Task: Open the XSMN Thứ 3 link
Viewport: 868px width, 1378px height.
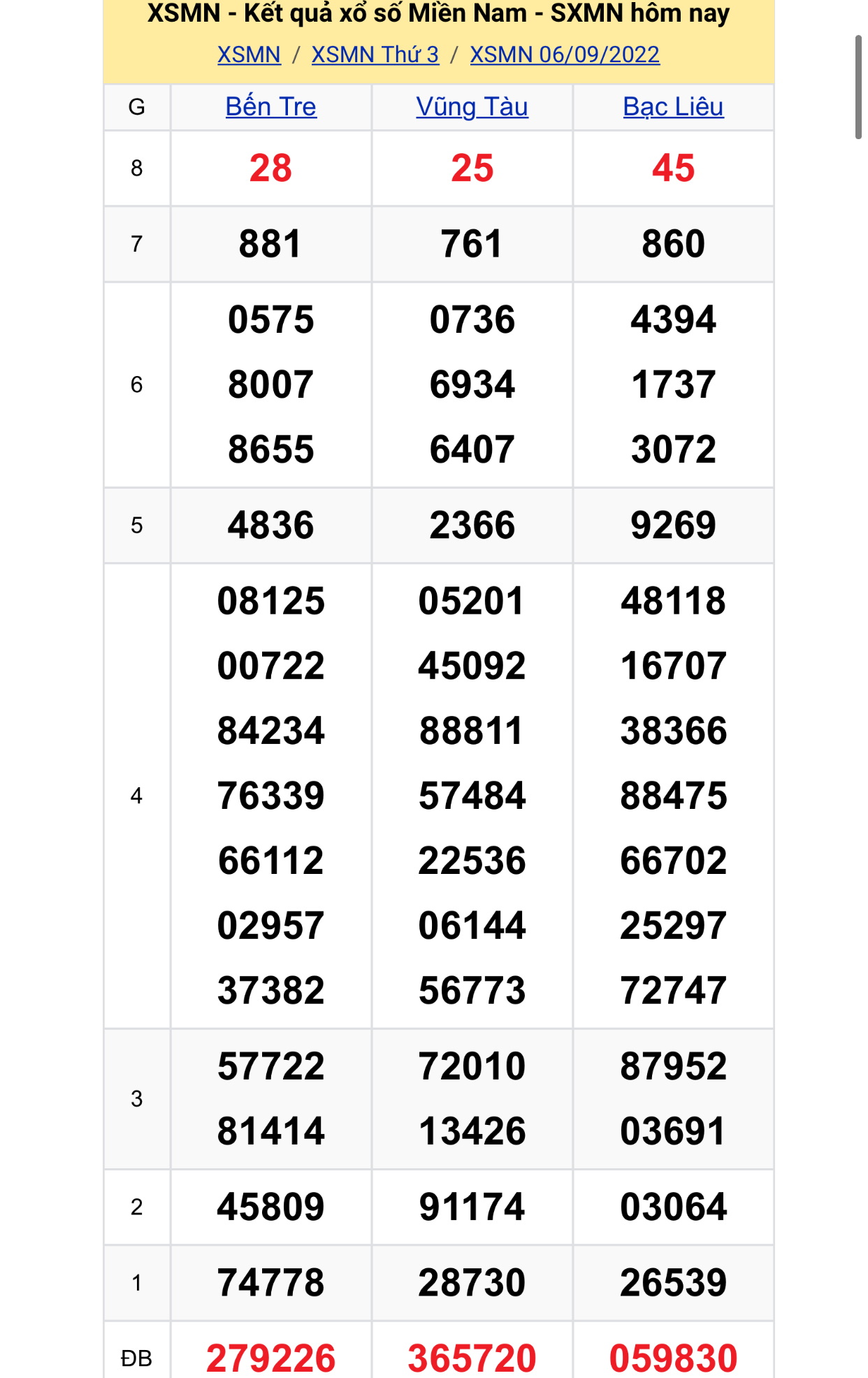Action: (x=375, y=55)
